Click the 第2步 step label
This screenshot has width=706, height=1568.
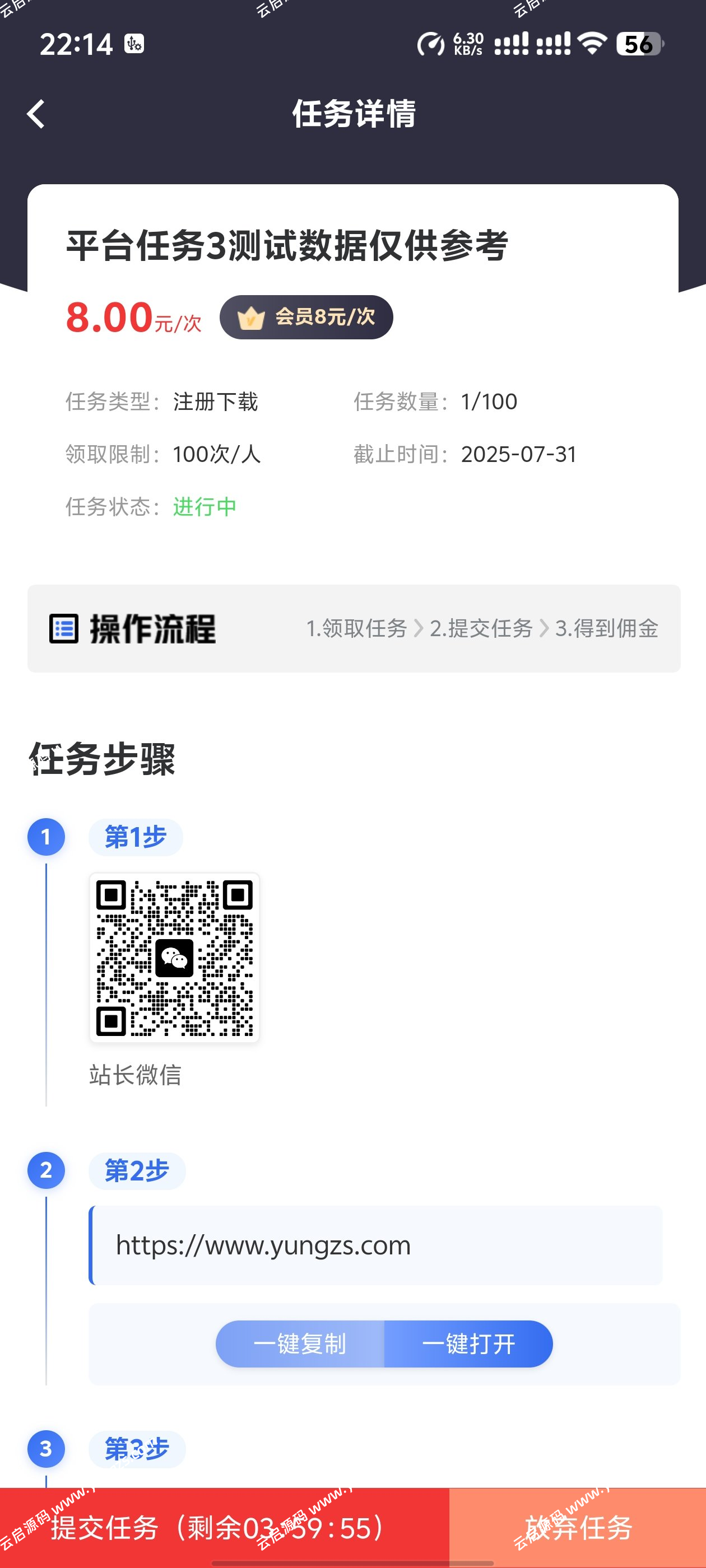click(x=137, y=1169)
